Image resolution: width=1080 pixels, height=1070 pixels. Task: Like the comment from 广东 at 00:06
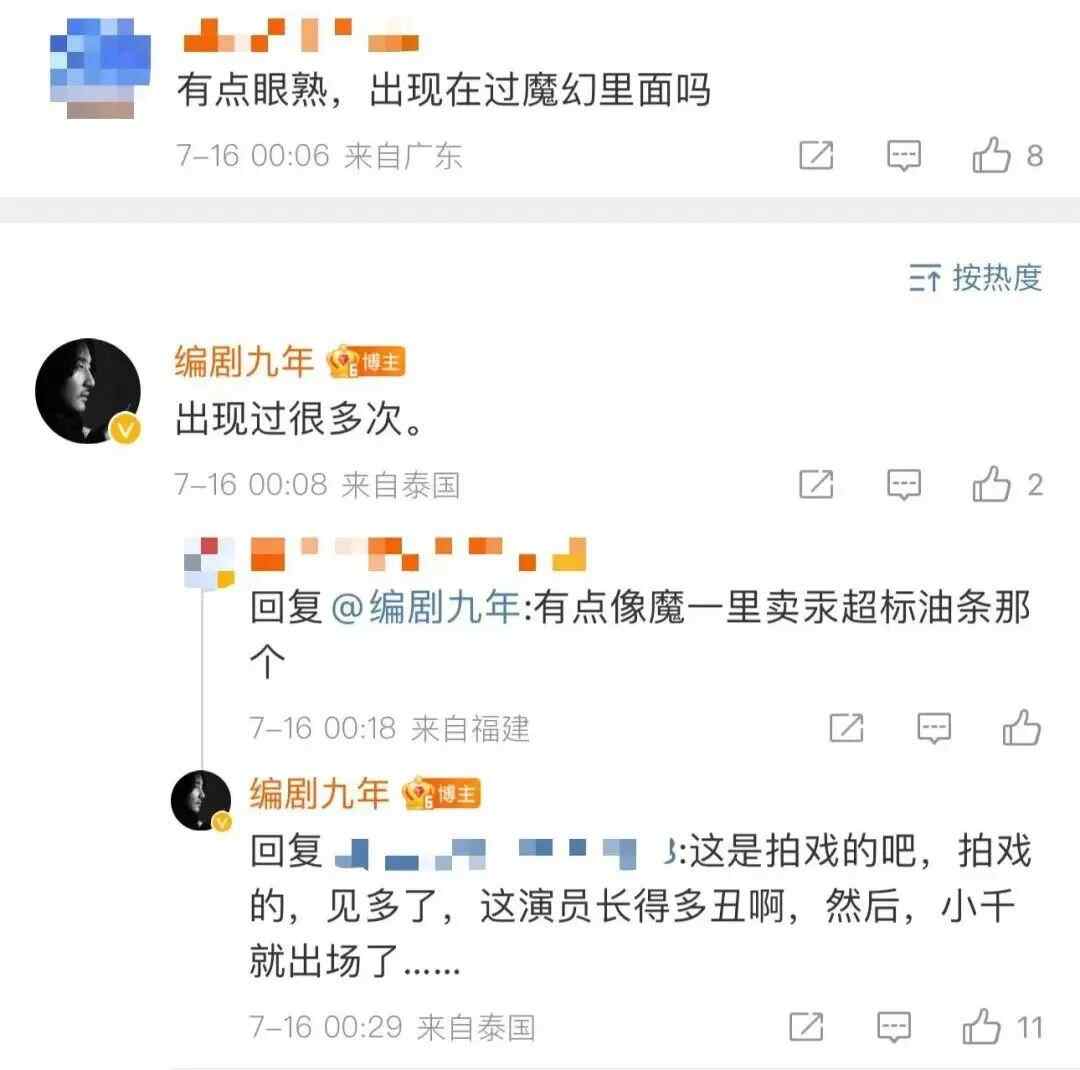[992, 155]
